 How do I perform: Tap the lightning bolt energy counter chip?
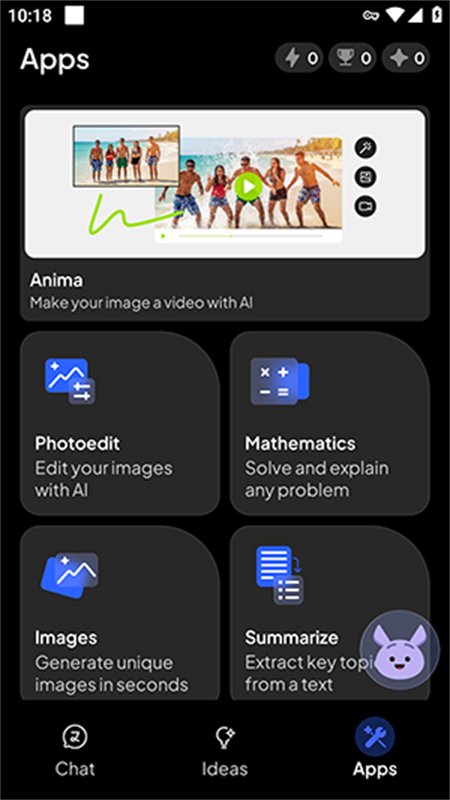pos(299,58)
